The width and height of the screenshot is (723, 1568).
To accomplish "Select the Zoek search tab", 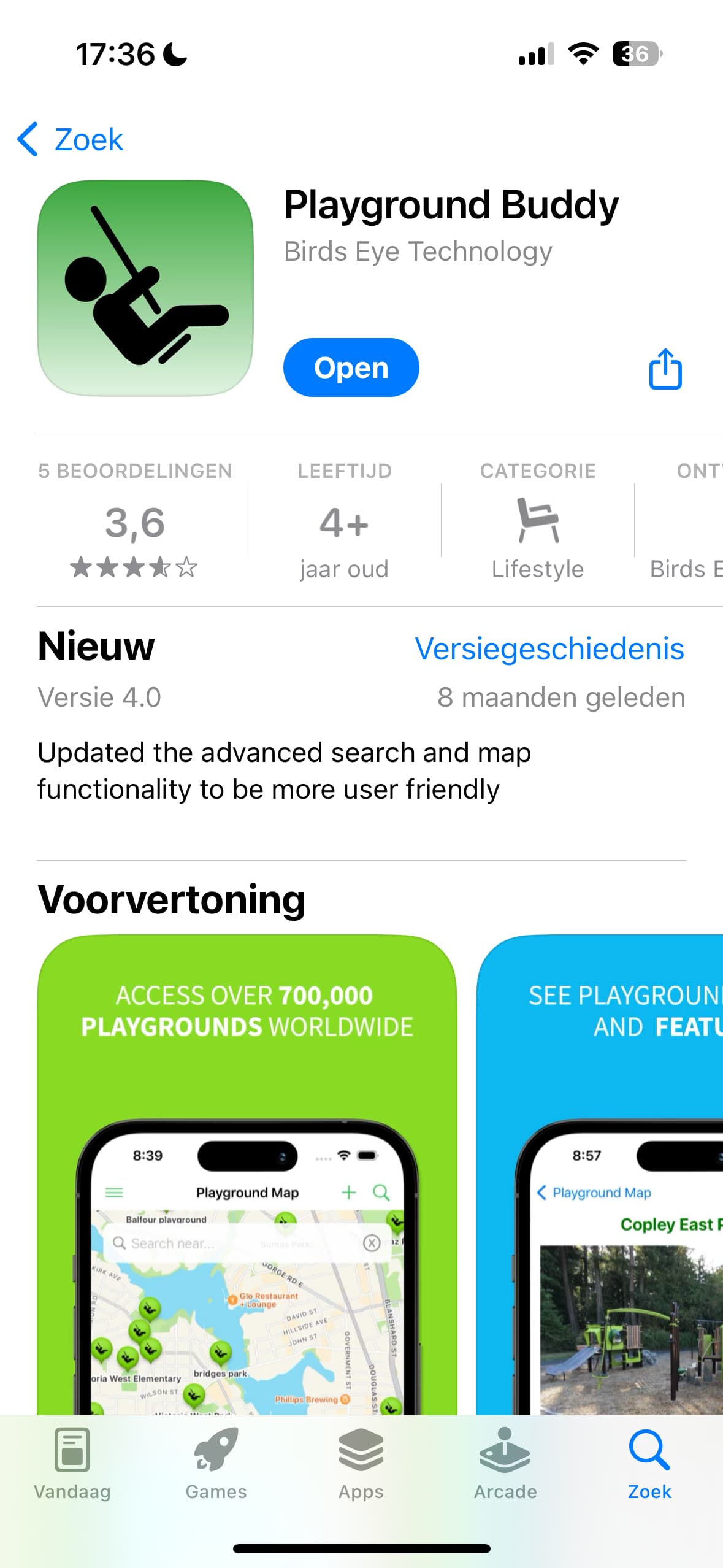I will 649,1464.
